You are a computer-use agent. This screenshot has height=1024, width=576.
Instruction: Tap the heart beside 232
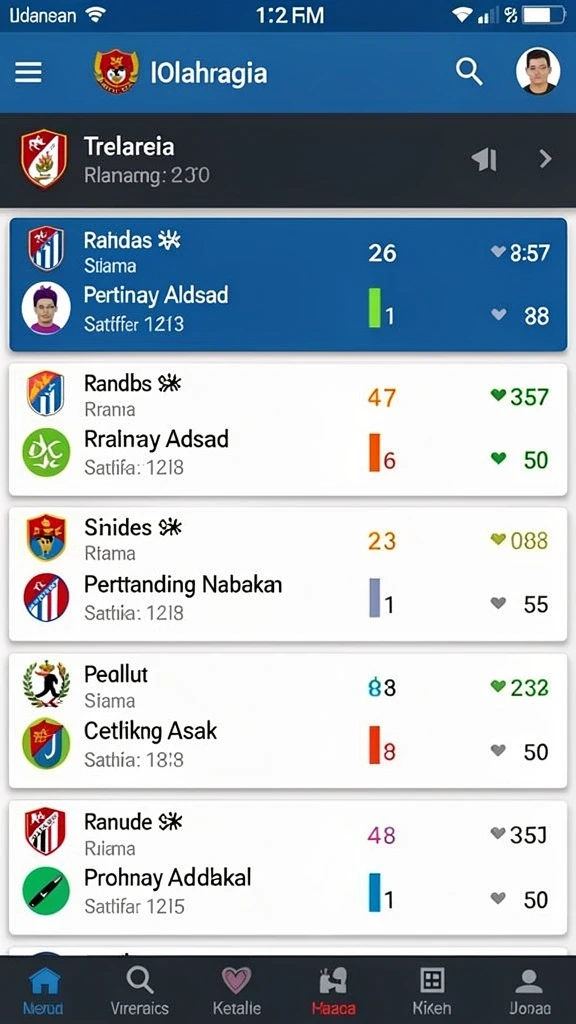498,686
